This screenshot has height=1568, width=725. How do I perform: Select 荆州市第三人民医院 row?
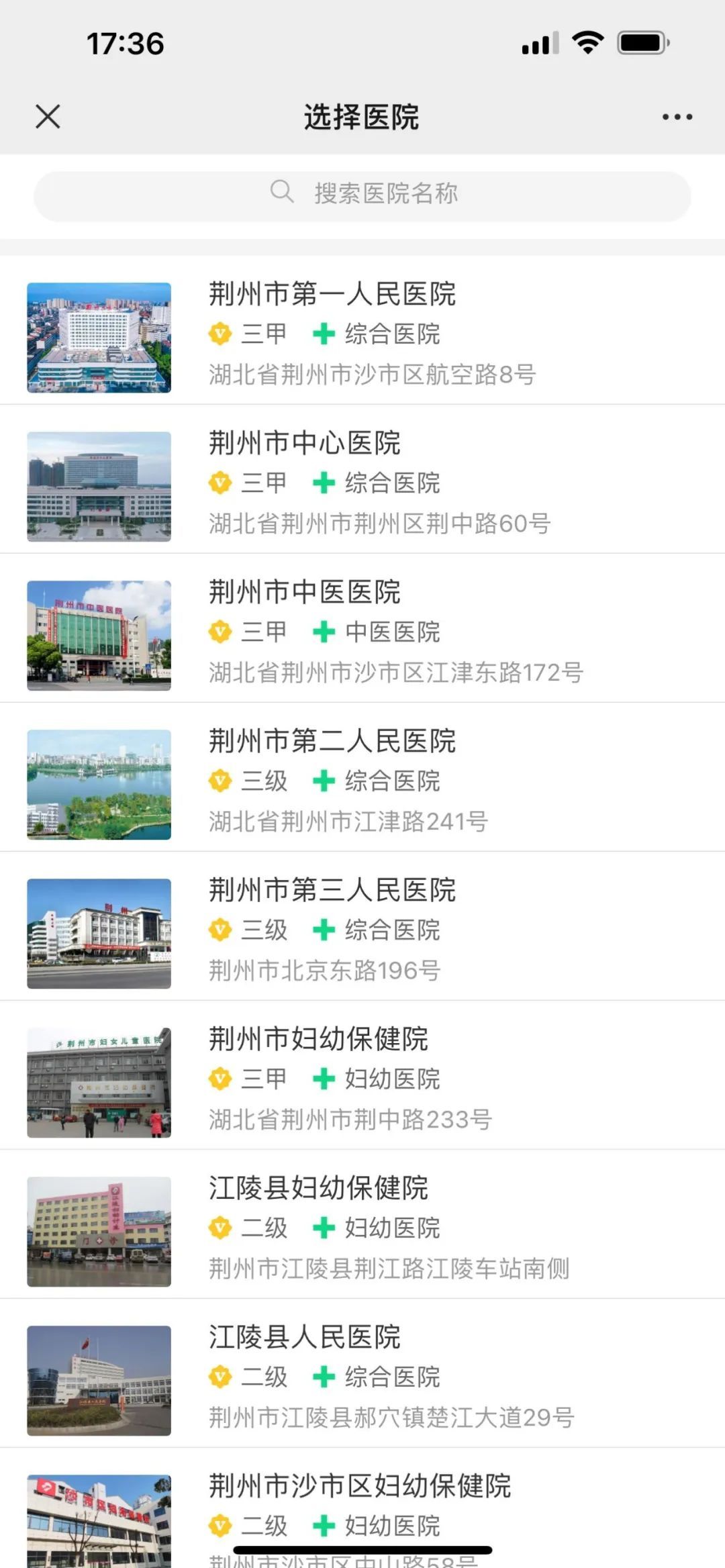[362, 930]
